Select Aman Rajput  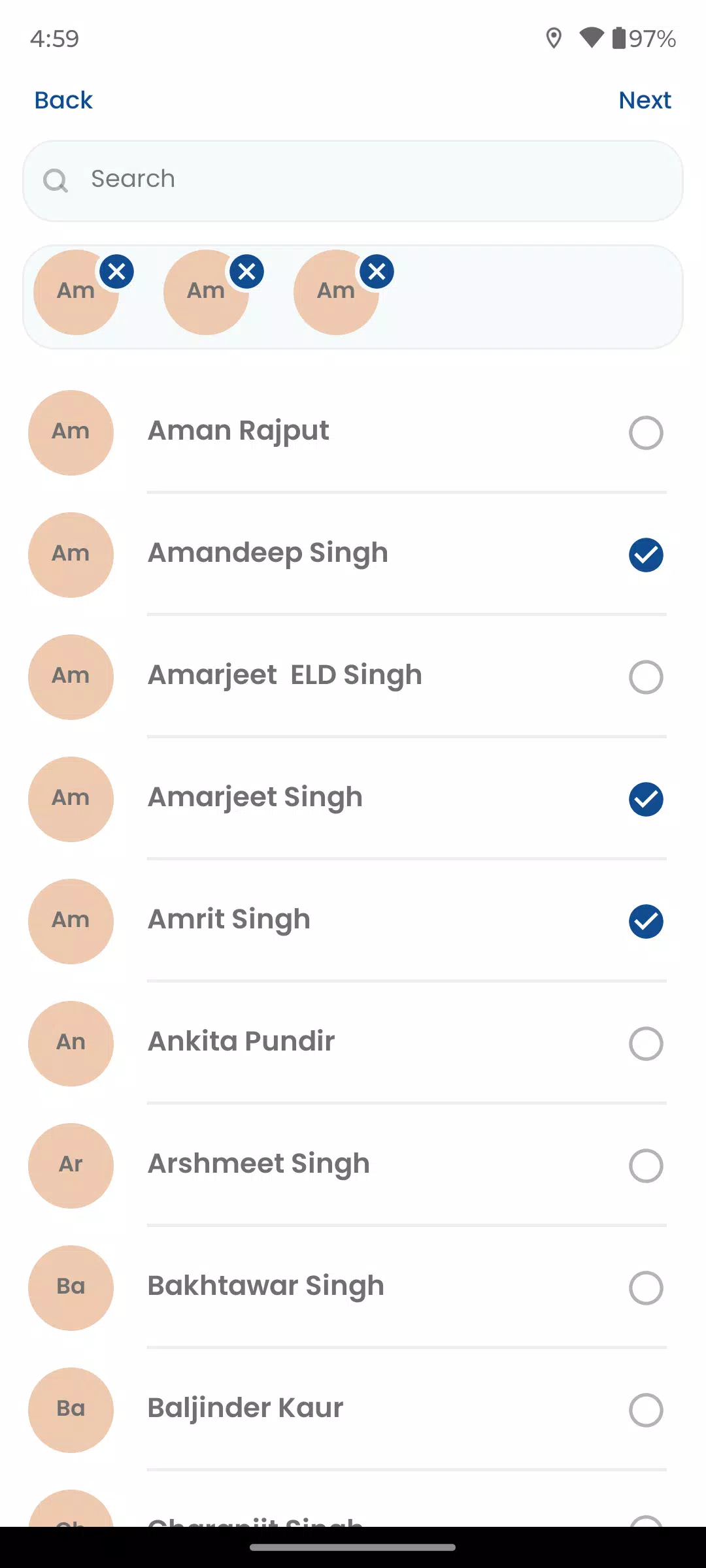[x=646, y=433]
